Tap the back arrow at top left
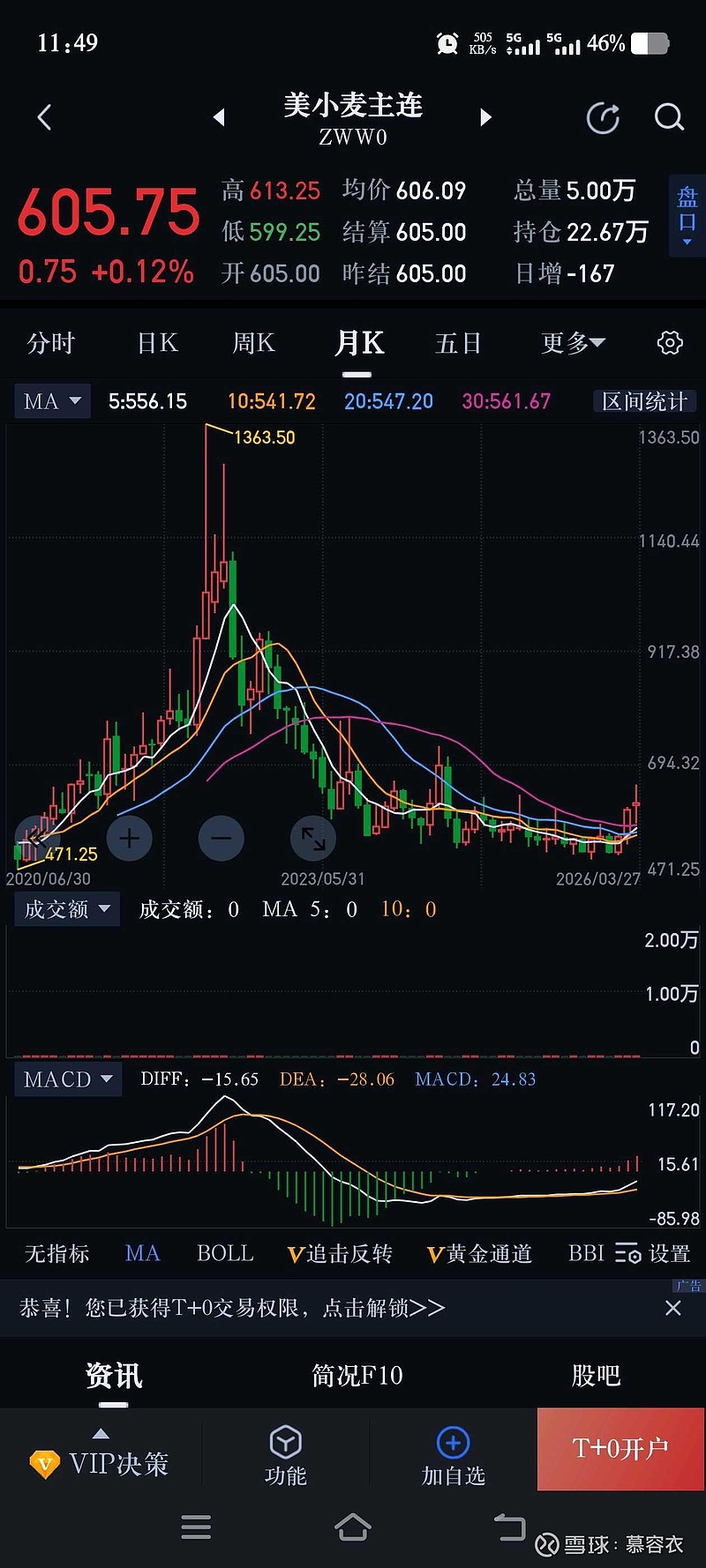The image size is (706, 1568). pyautogui.click(x=44, y=117)
